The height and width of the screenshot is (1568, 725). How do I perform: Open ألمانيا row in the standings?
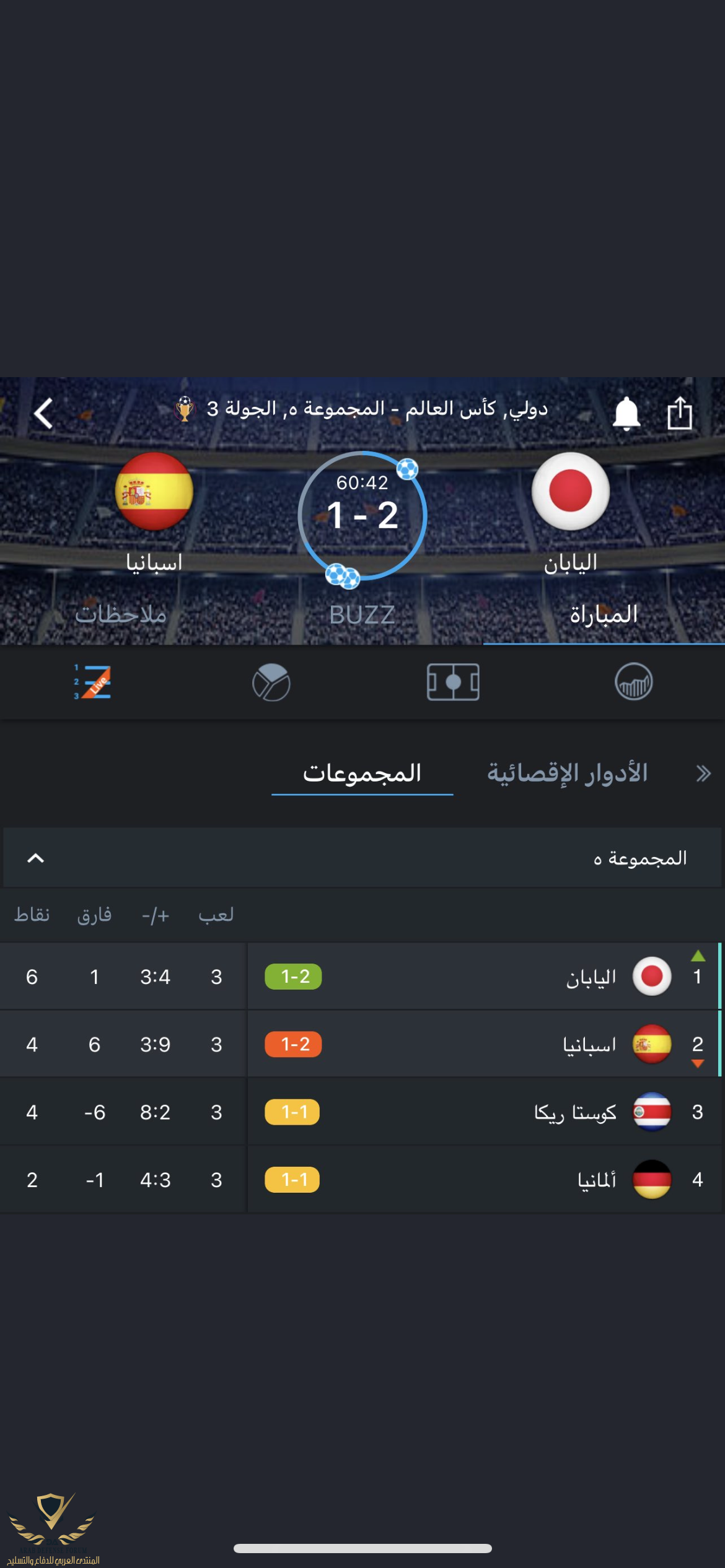coord(483,1180)
